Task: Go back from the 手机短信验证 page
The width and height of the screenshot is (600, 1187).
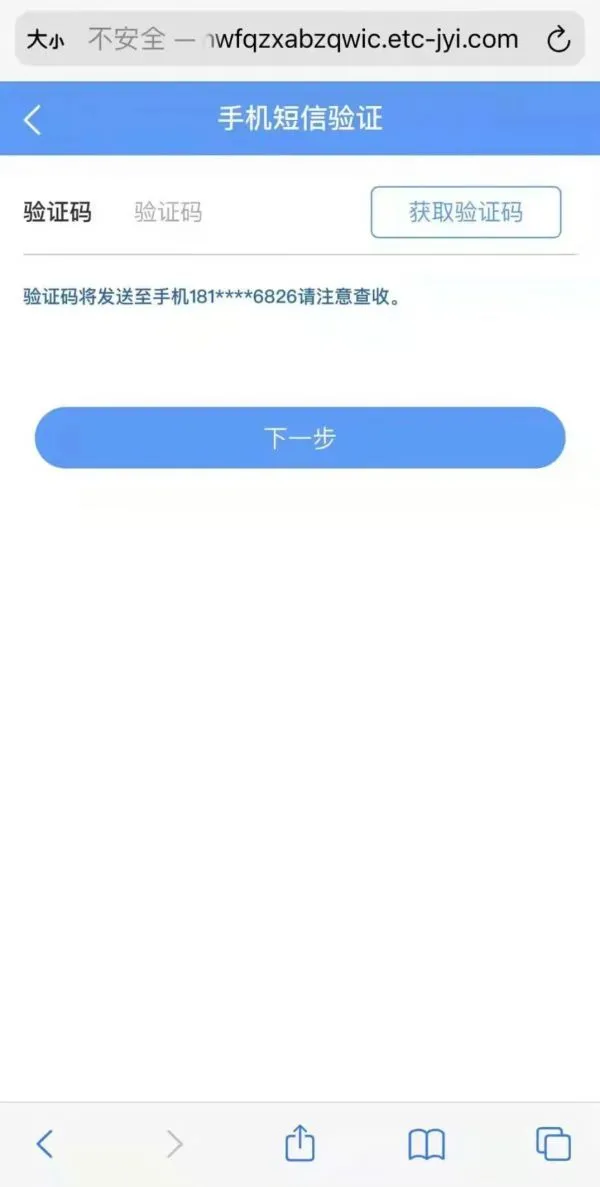Action: pyautogui.click(x=32, y=120)
